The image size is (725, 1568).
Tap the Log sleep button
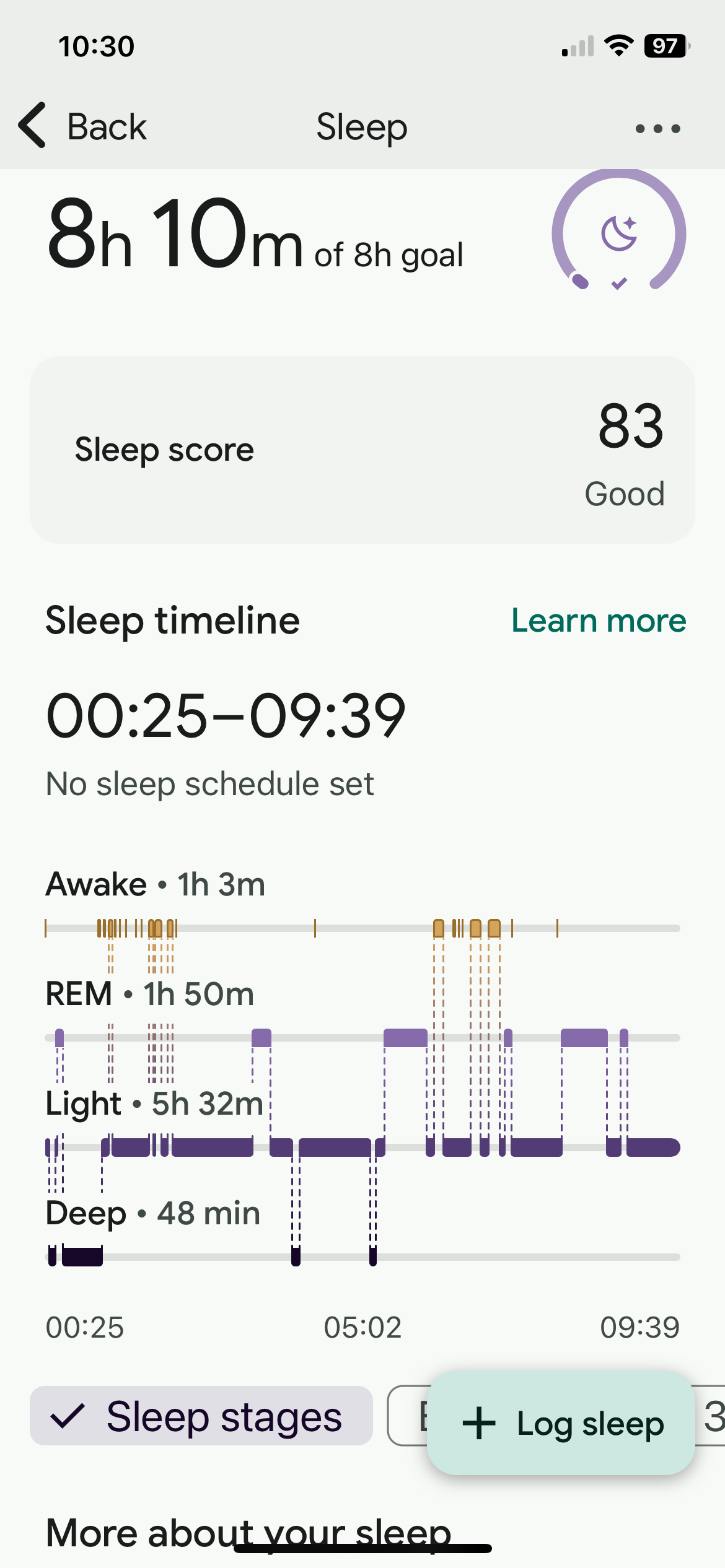(x=561, y=1423)
